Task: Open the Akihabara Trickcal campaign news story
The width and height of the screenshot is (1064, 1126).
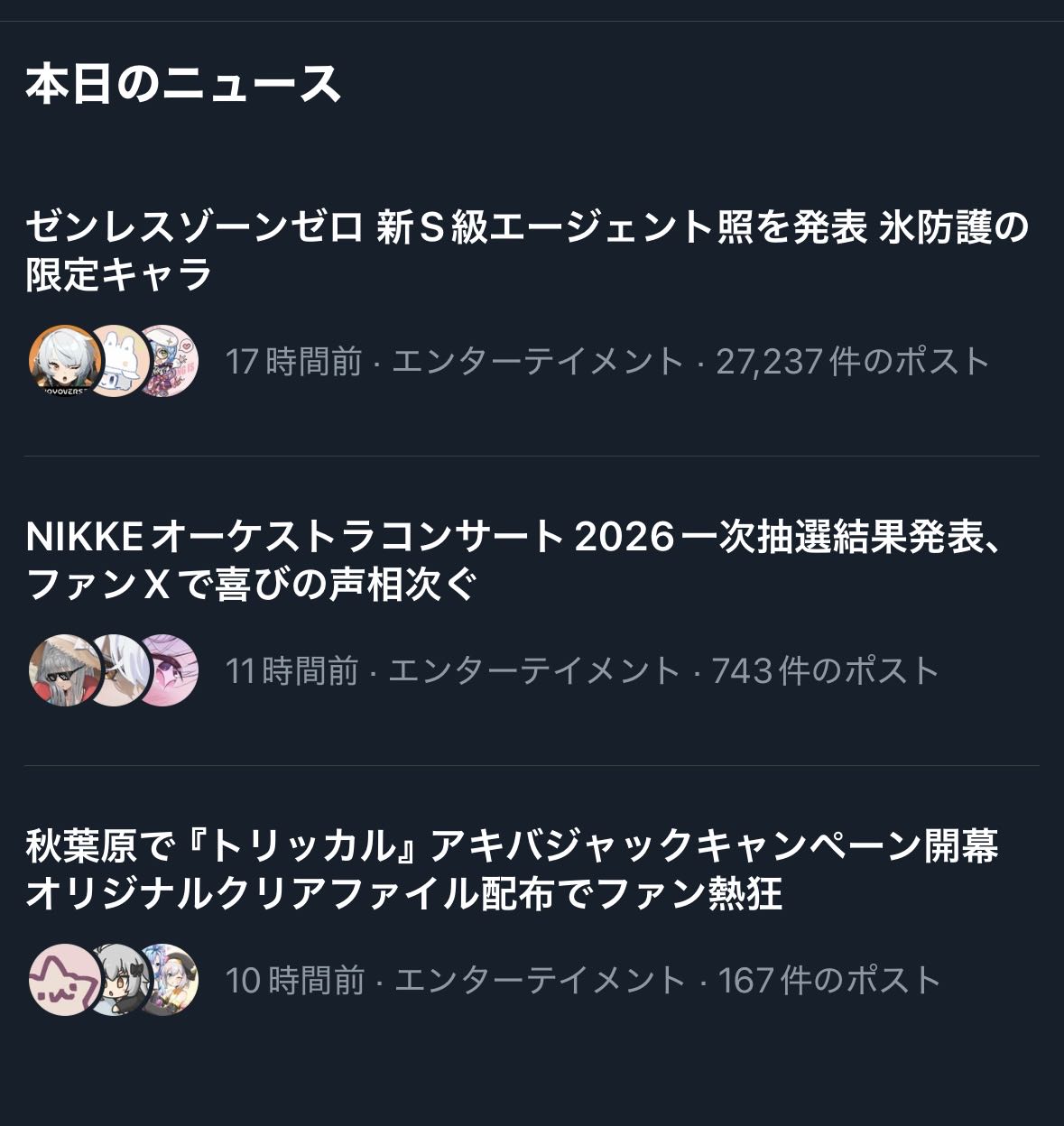Action: click(513, 871)
